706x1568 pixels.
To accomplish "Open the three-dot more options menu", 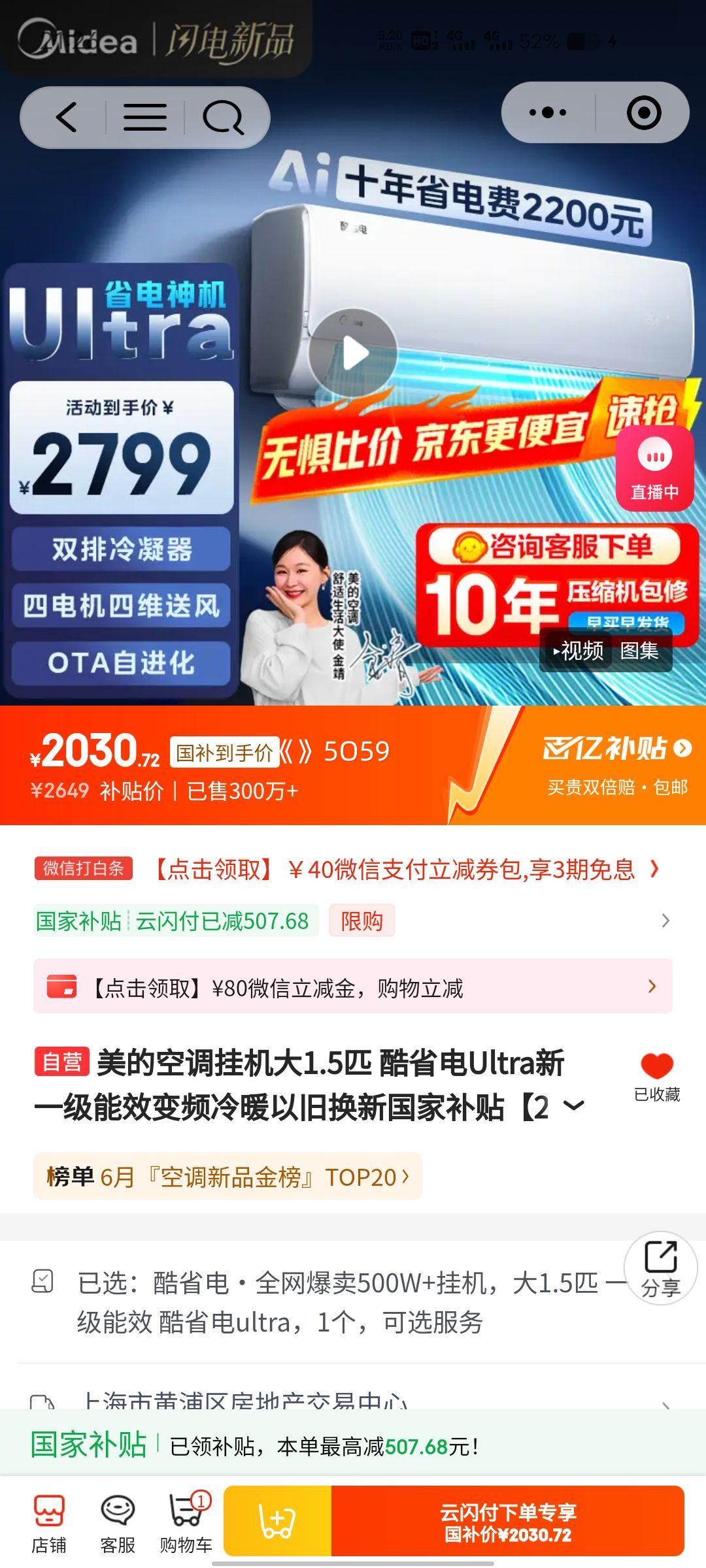I will tap(548, 112).
